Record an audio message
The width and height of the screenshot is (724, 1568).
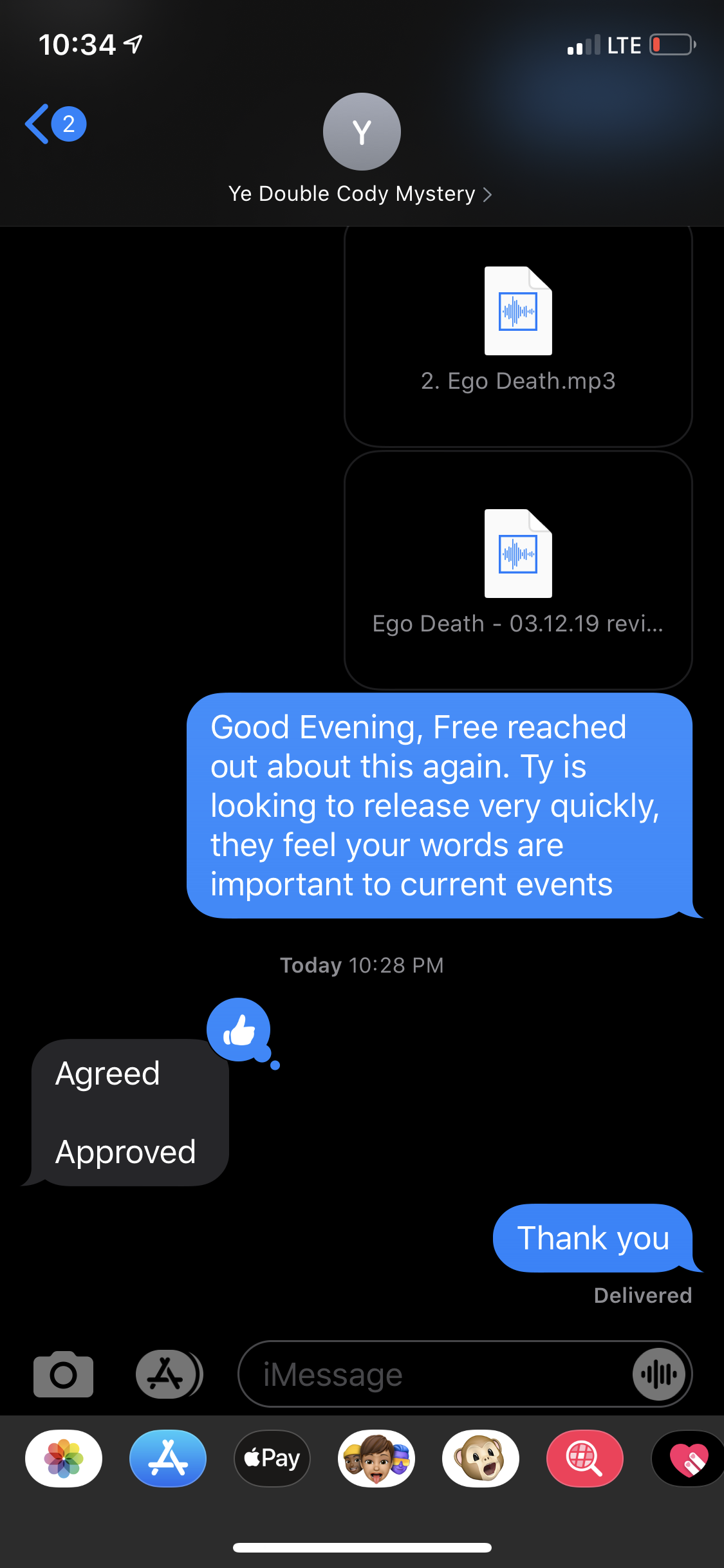659,1374
